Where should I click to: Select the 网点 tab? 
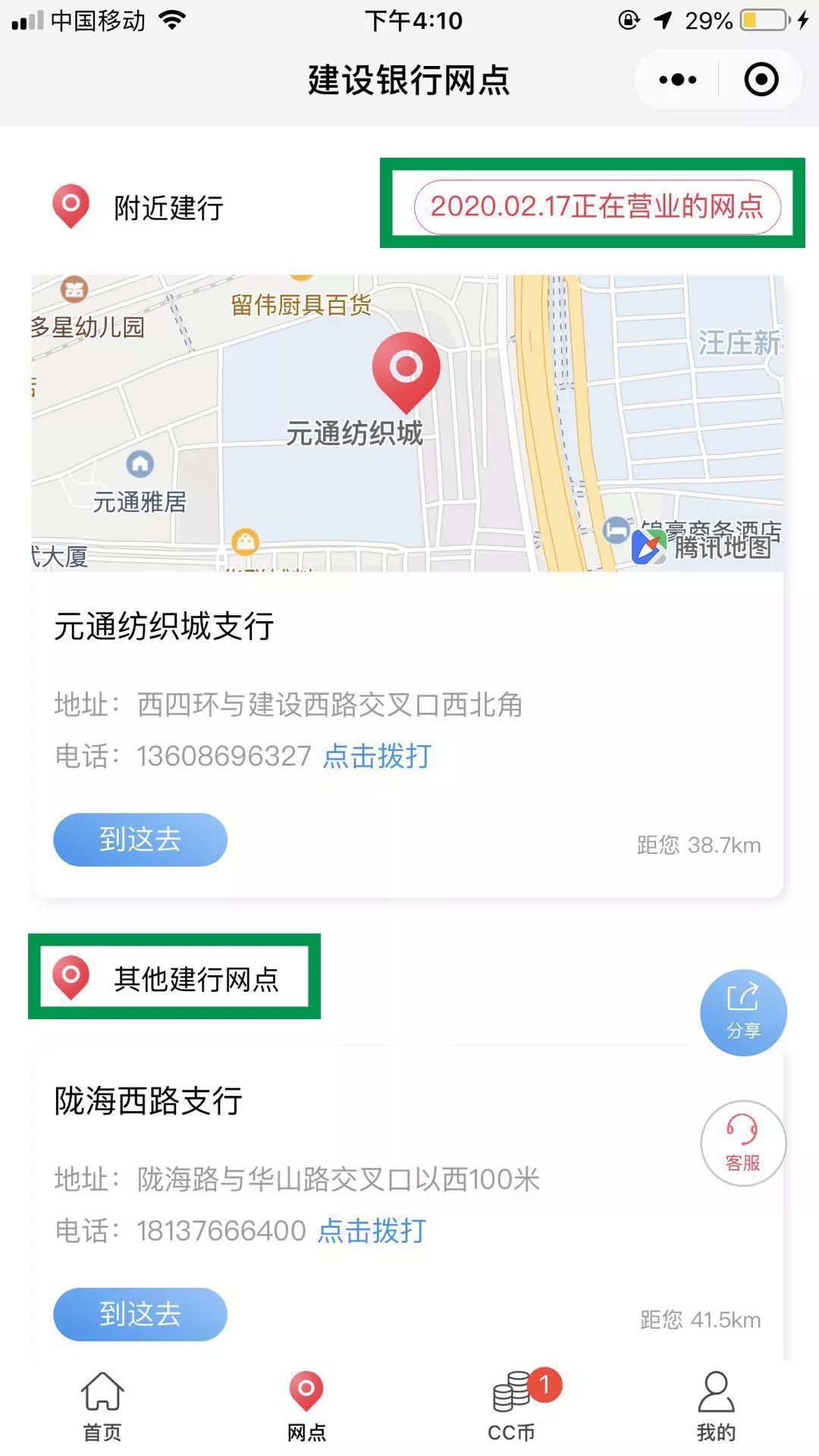click(306, 1405)
